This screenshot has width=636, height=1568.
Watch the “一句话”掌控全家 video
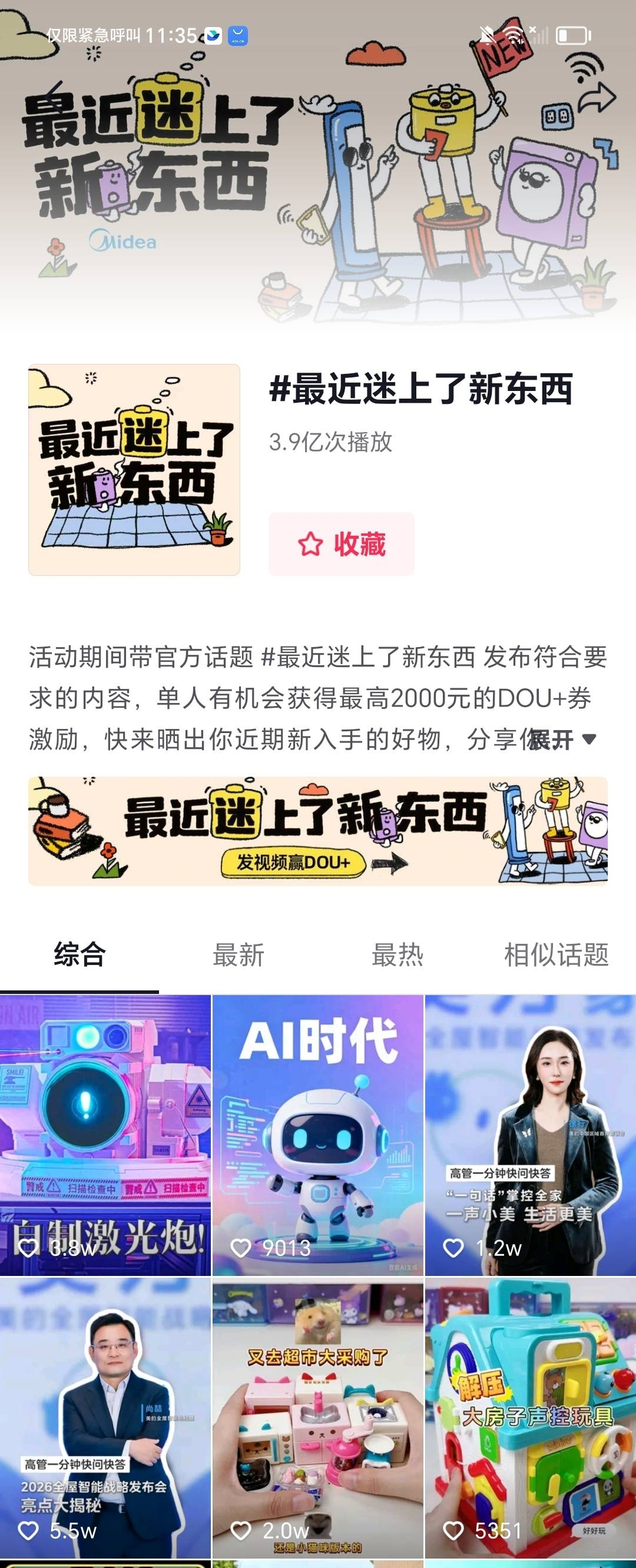tap(530, 1135)
